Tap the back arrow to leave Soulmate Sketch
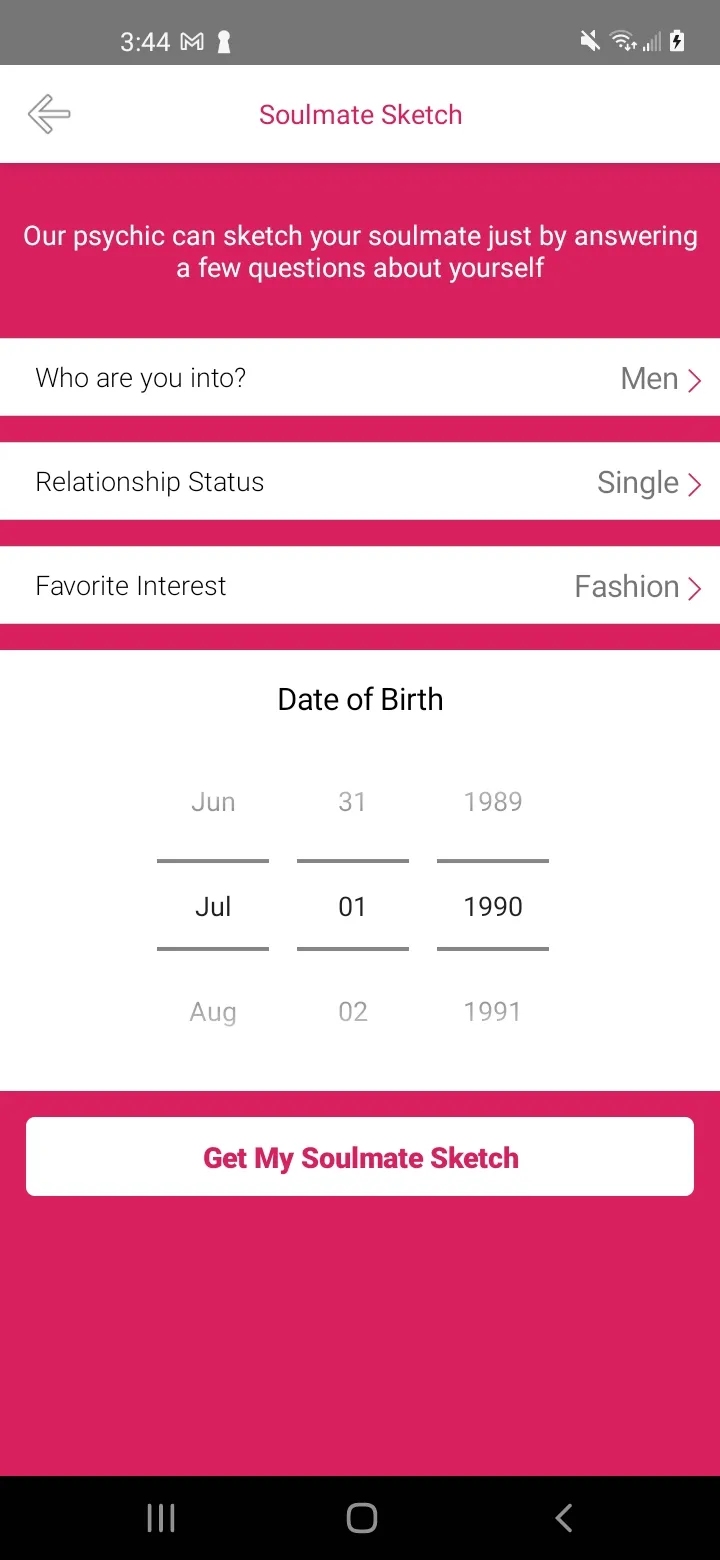This screenshot has height=1560, width=720. 48,114
